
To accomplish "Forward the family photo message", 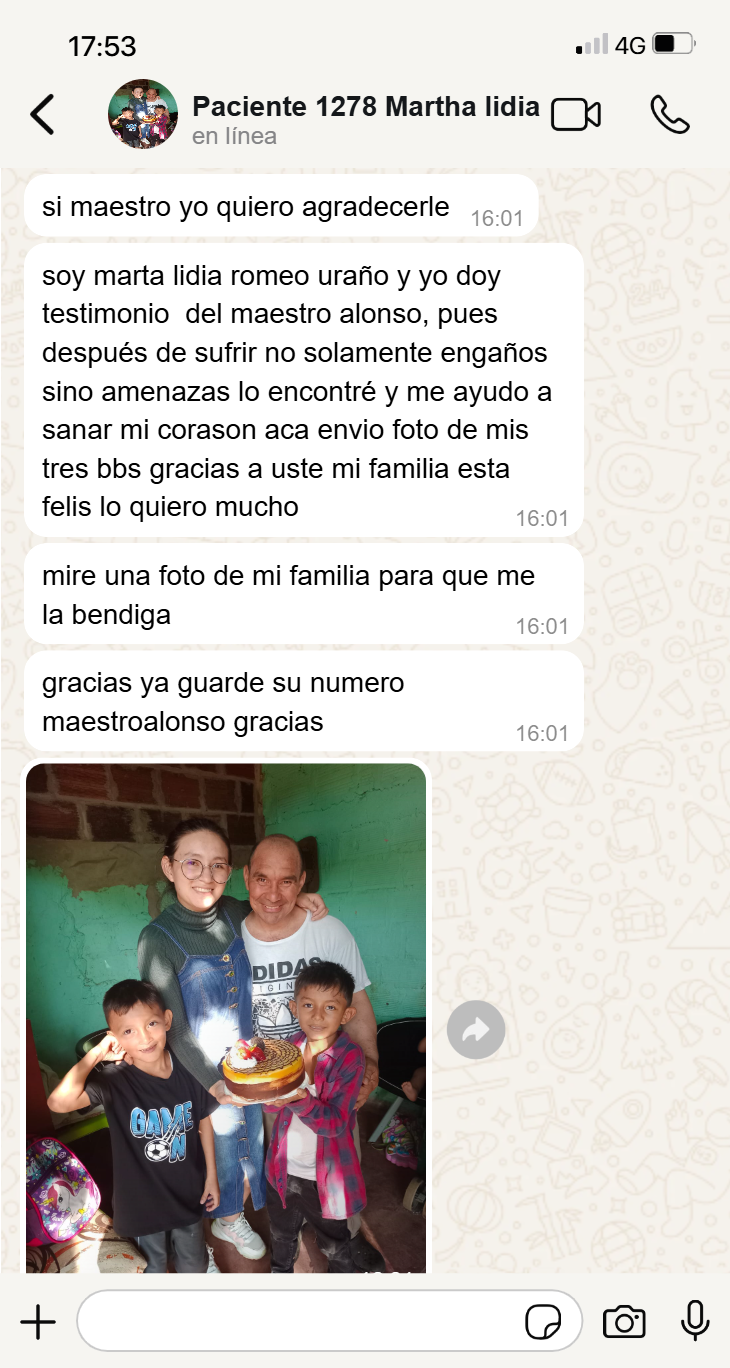I will tap(476, 1029).
